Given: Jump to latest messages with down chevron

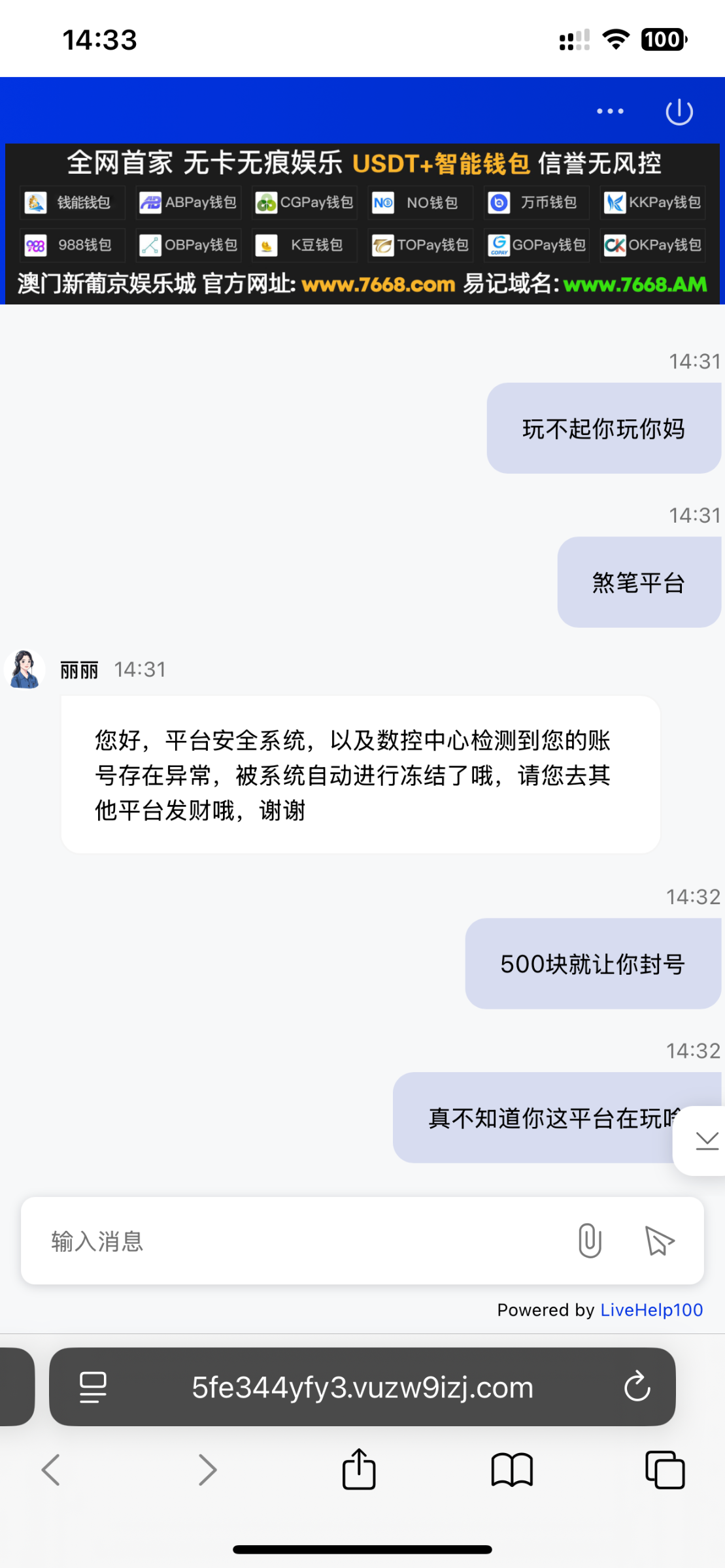Looking at the screenshot, I should click(x=707, y=1141).
